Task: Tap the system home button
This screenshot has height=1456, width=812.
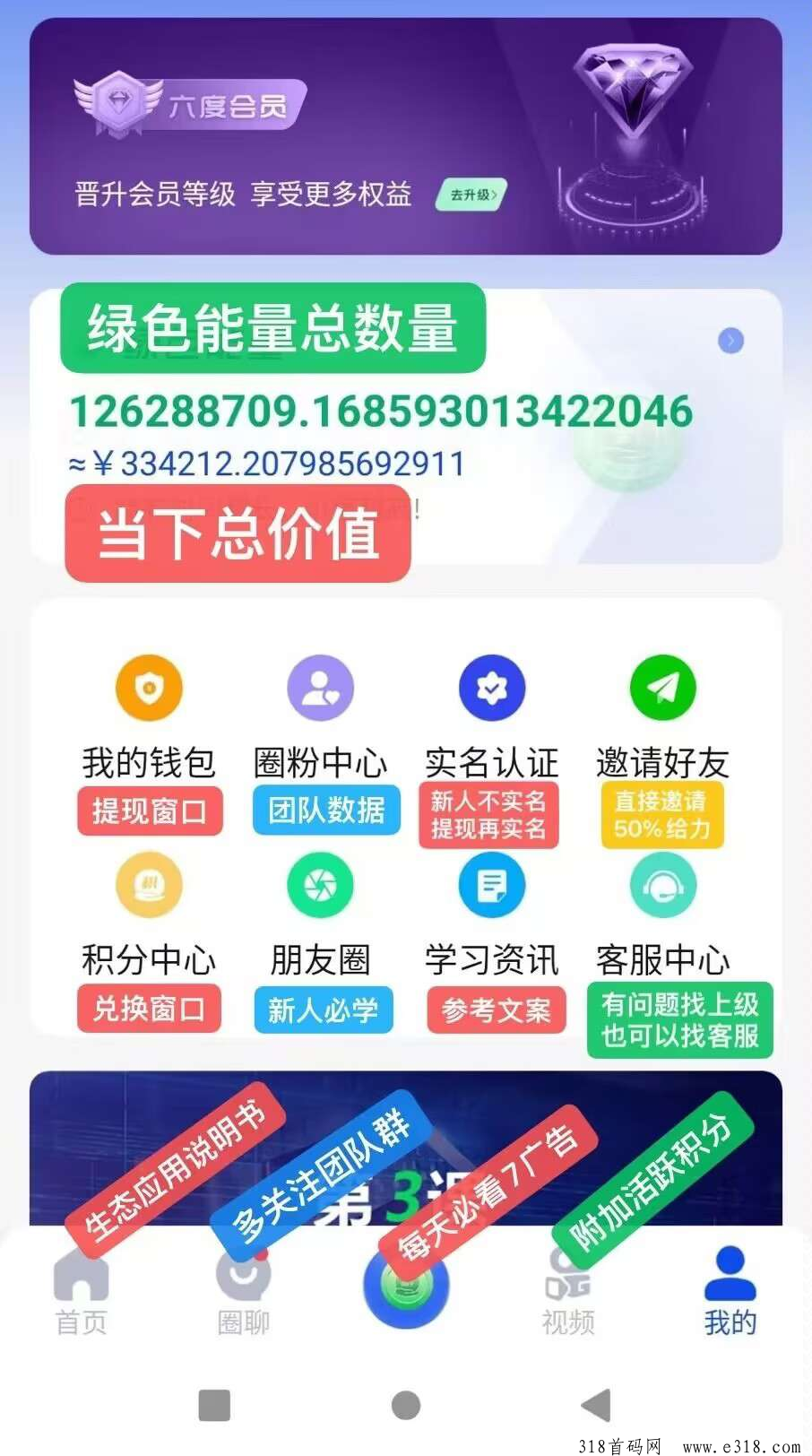Action: click(x=406, y=1405)
